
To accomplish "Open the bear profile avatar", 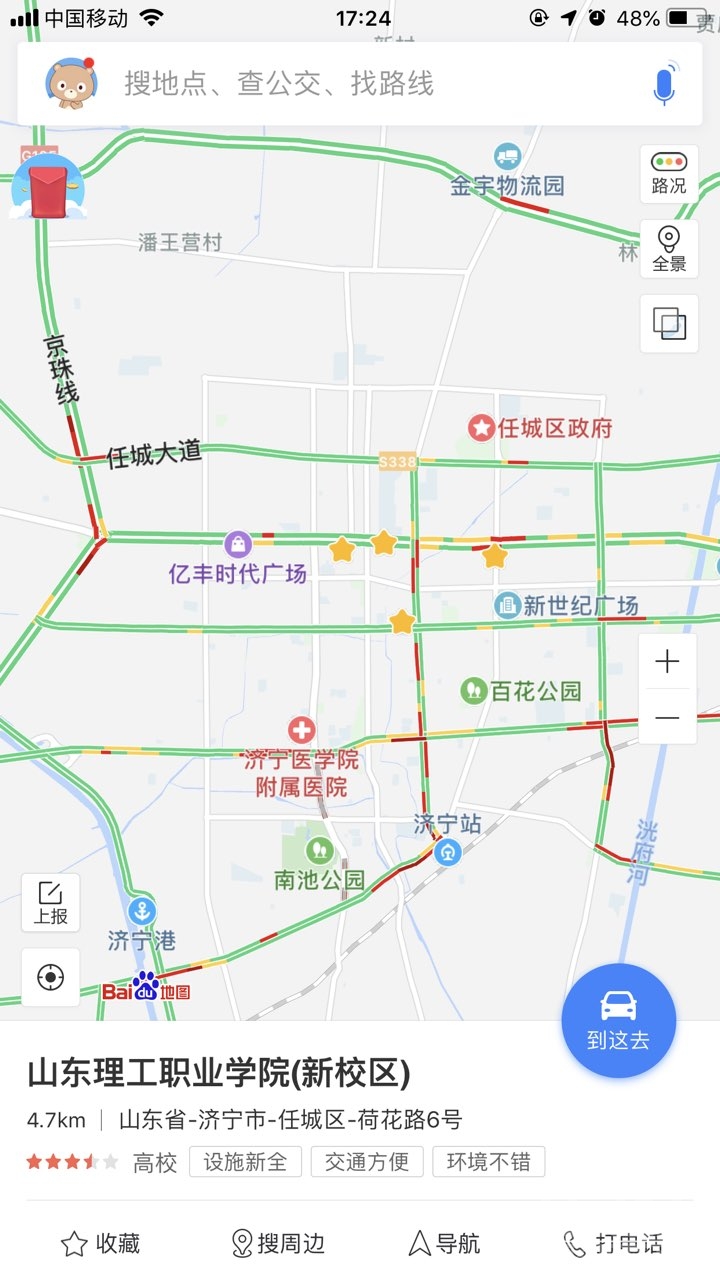I will (x=71, y=83).
